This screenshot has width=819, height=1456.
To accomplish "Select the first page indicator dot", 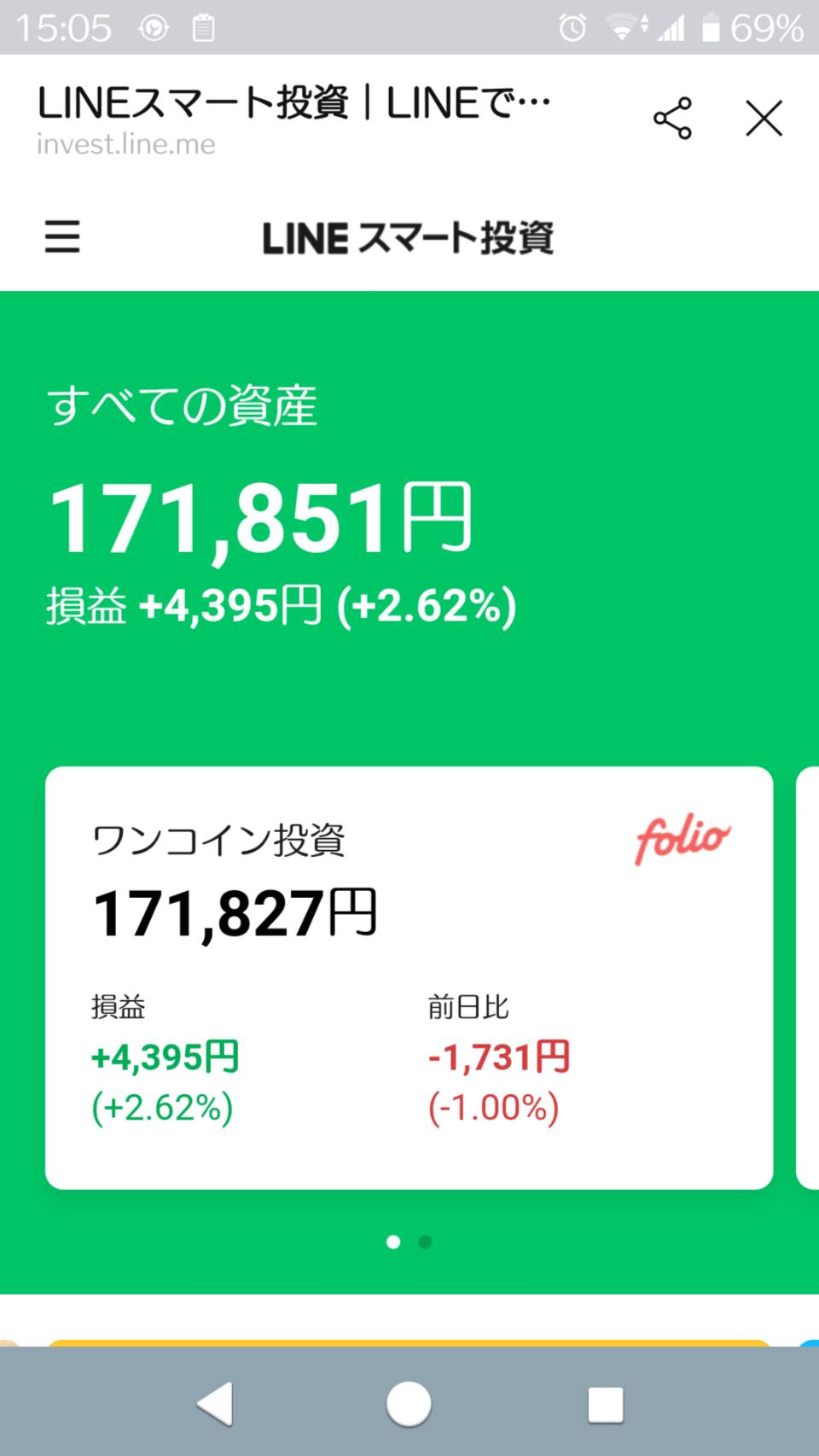I will (393, 1242).
